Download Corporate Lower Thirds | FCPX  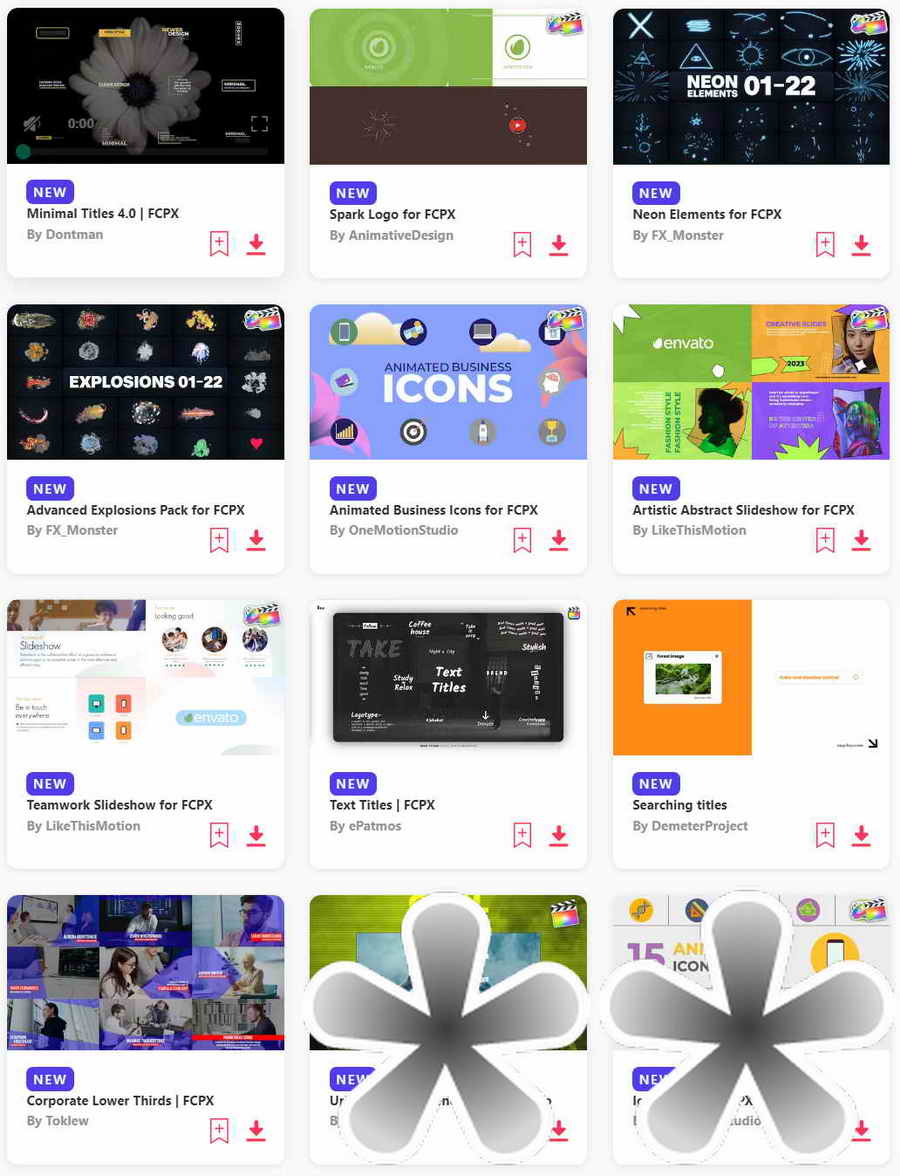click(x=256, y=1130)
